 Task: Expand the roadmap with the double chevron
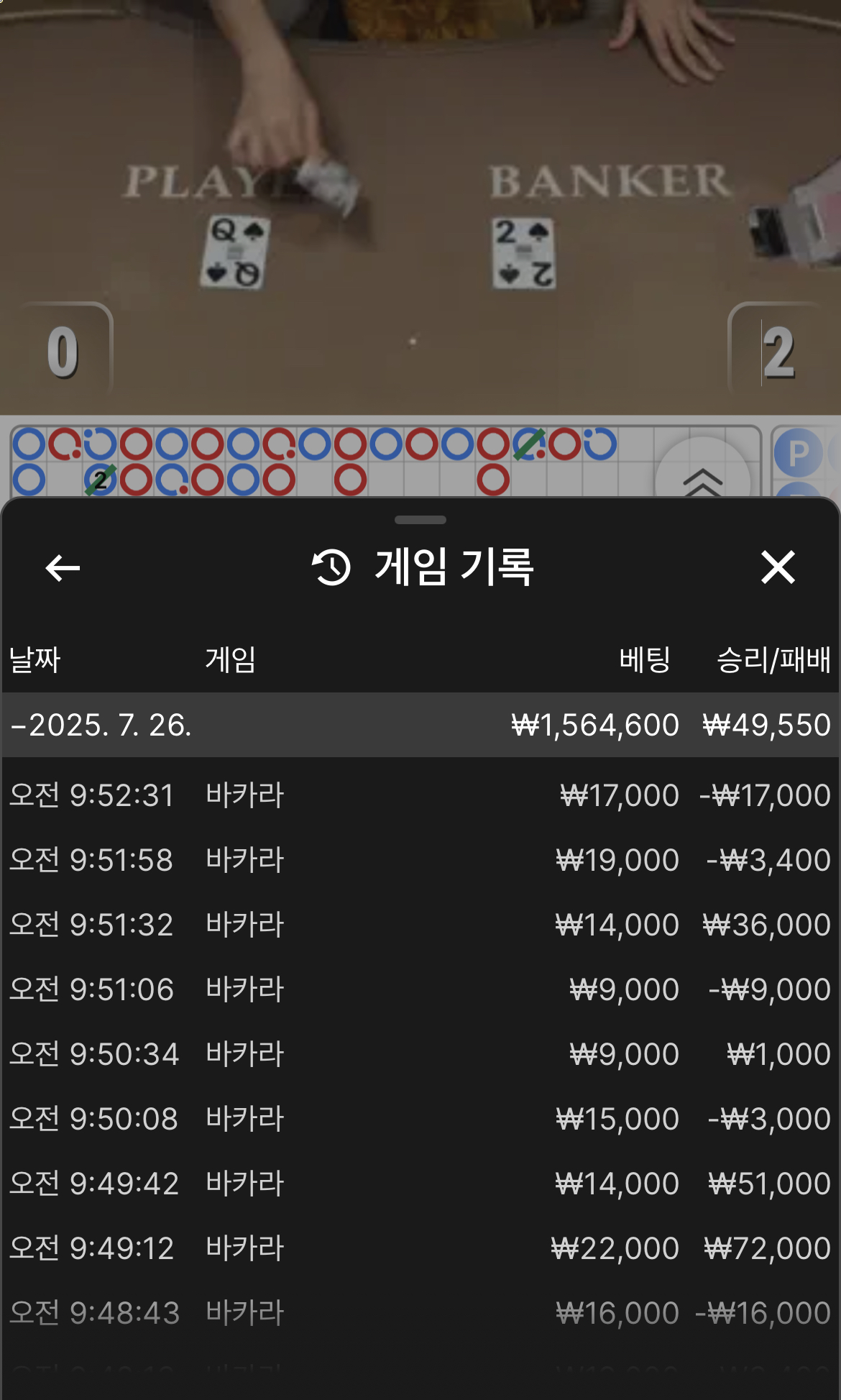pyautogui.click(x=702, y=479)
